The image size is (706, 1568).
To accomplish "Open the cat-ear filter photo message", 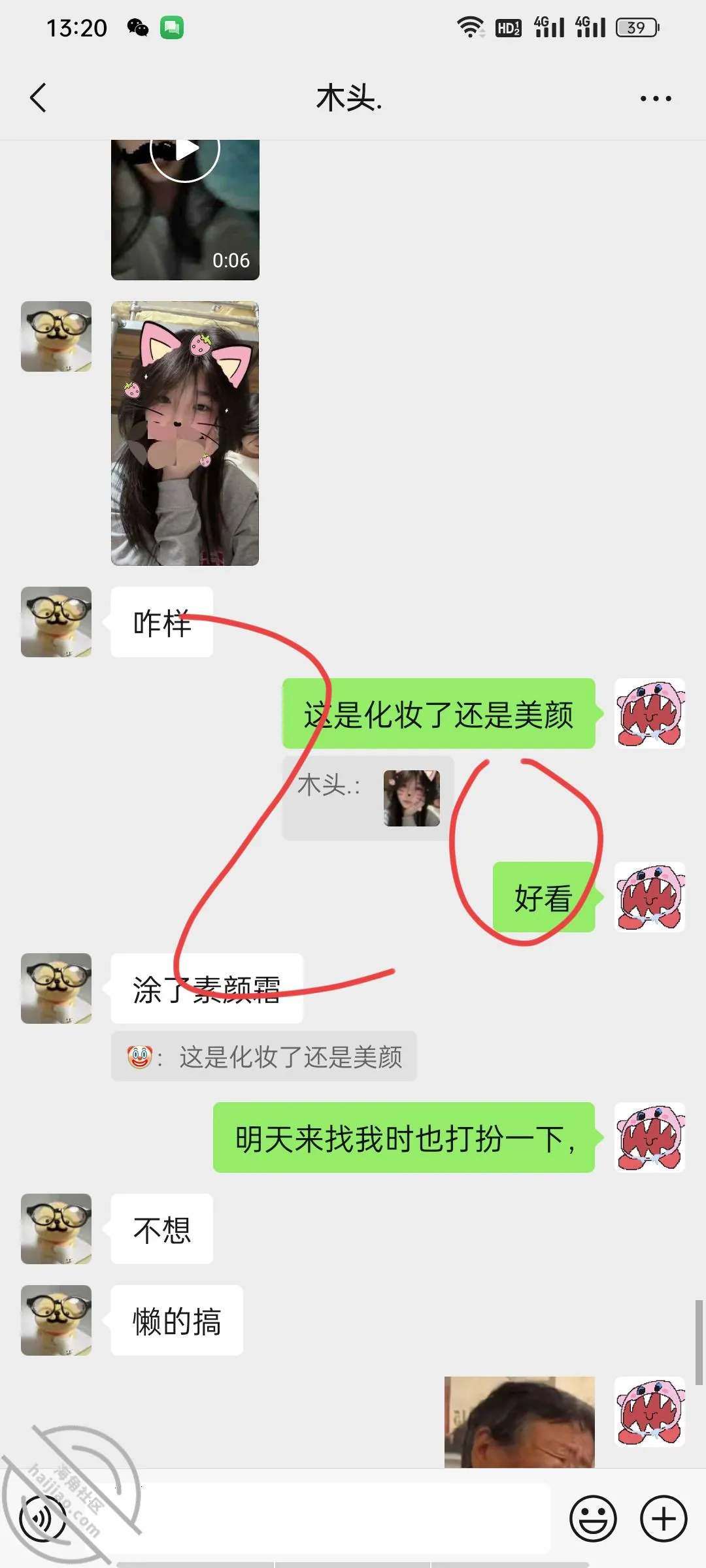I will pyautogui.click(x=185, y=433).
